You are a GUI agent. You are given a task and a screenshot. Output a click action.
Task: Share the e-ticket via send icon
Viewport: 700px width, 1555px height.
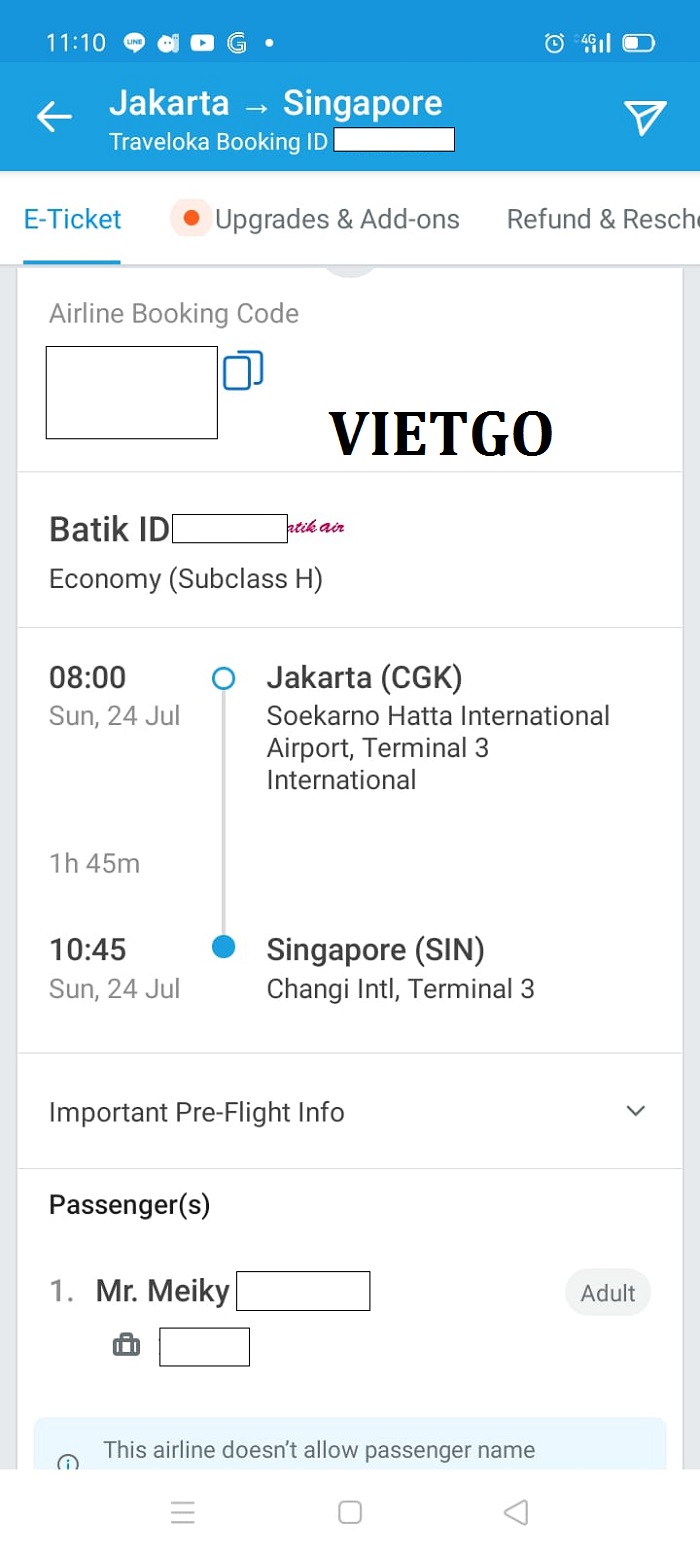pyautogui.click(x=645, y=118)
